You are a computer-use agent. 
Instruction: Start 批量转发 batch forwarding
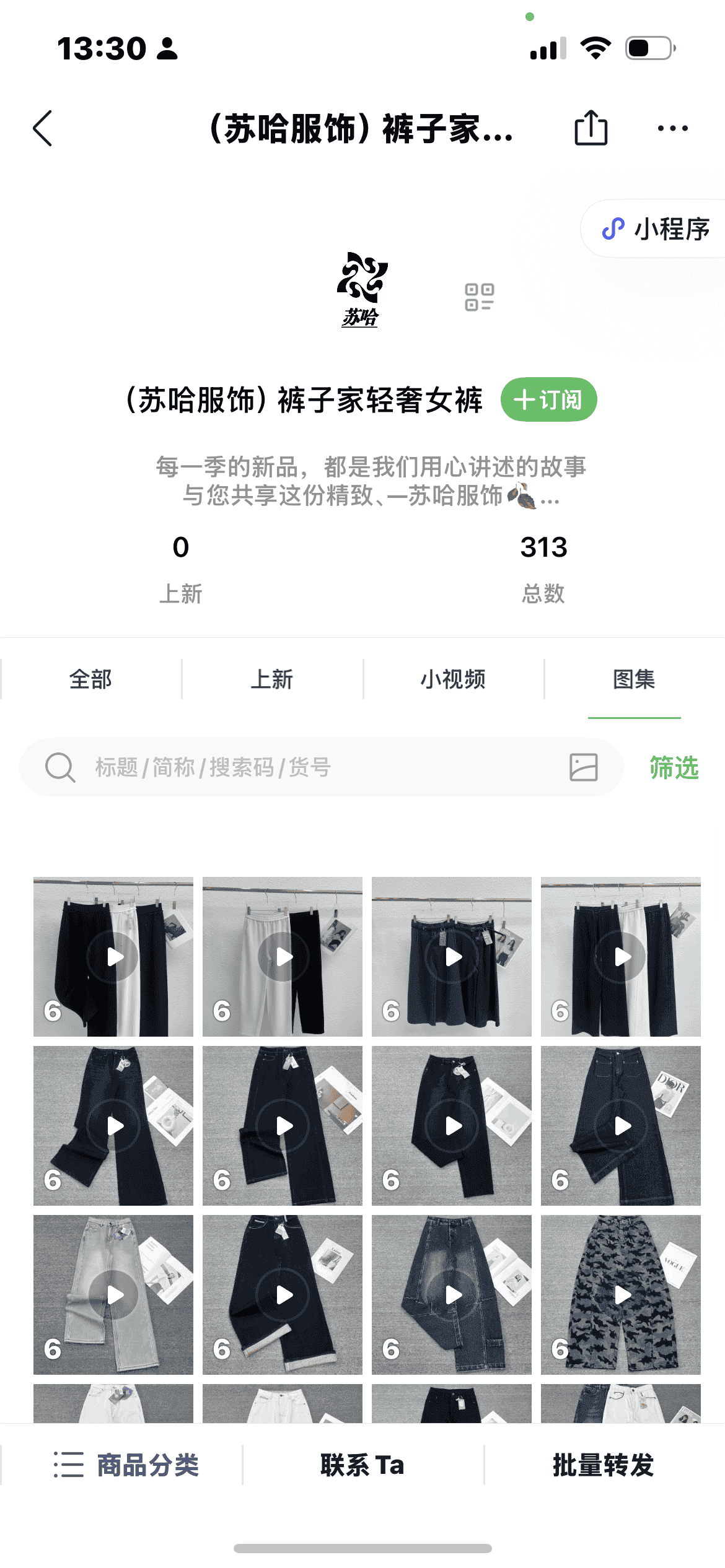(603, 1465)
